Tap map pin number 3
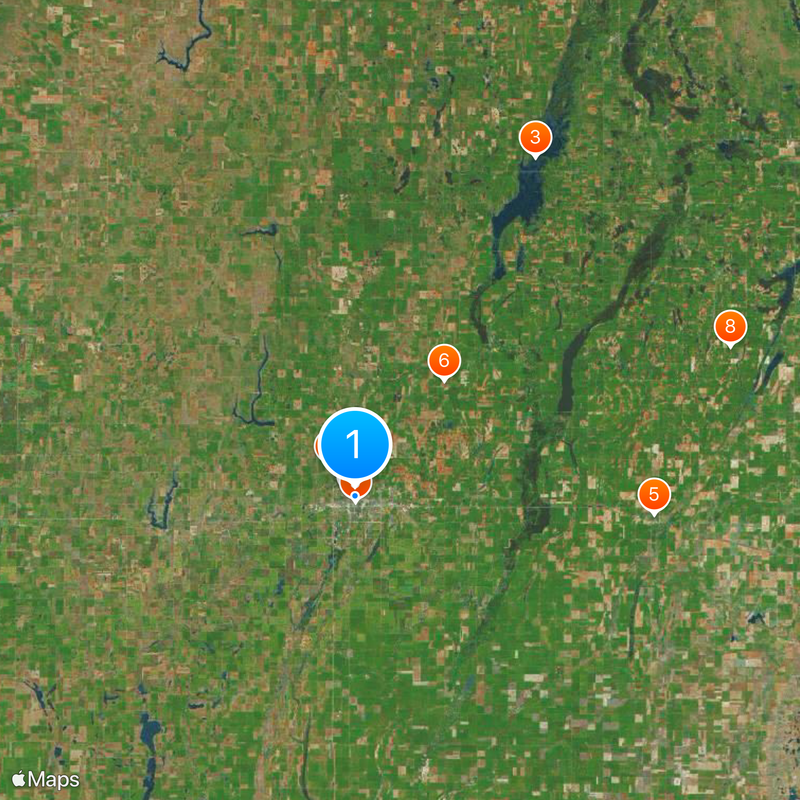 (536, 138)
